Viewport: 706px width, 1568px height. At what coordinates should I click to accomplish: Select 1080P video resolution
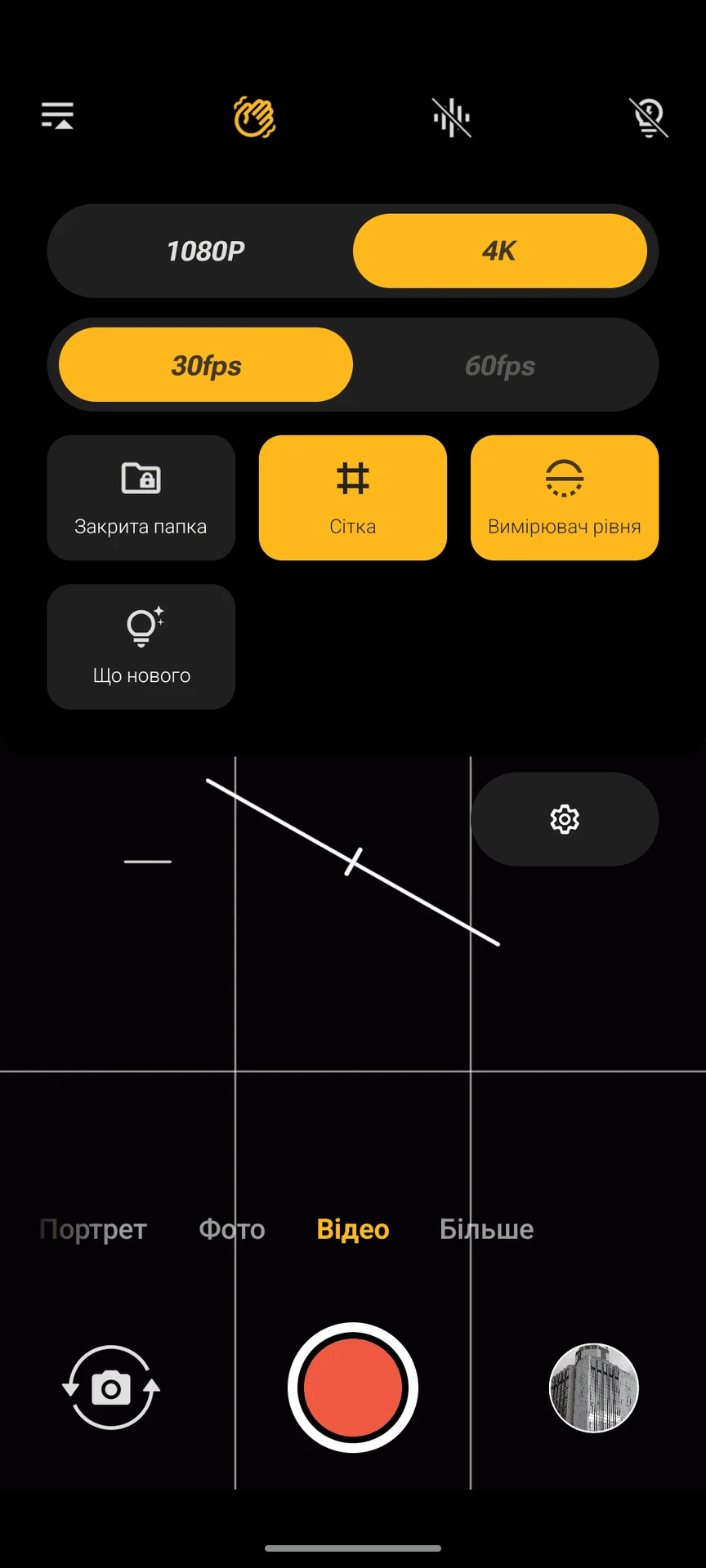(x=205, y=251)
